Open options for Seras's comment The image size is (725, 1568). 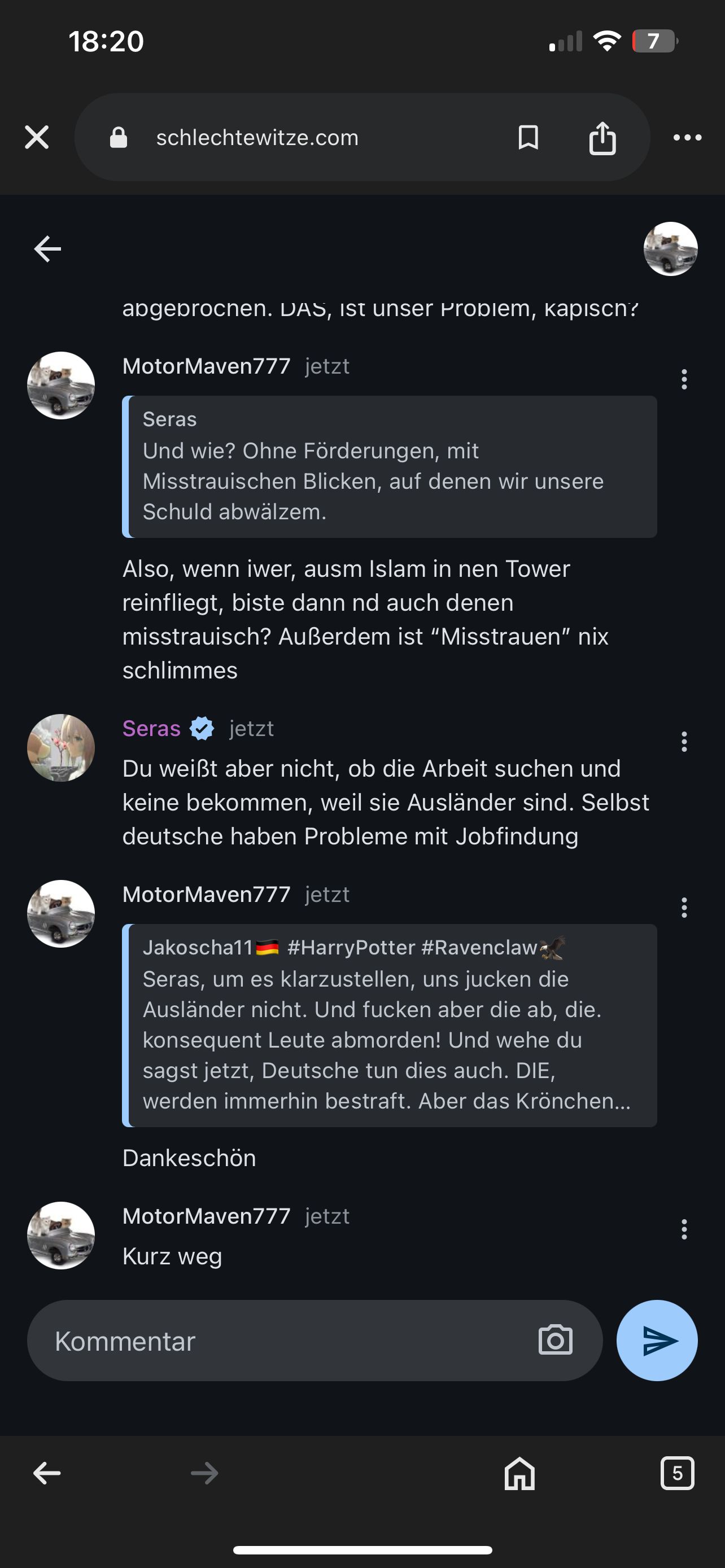click(x=684, y=742)
